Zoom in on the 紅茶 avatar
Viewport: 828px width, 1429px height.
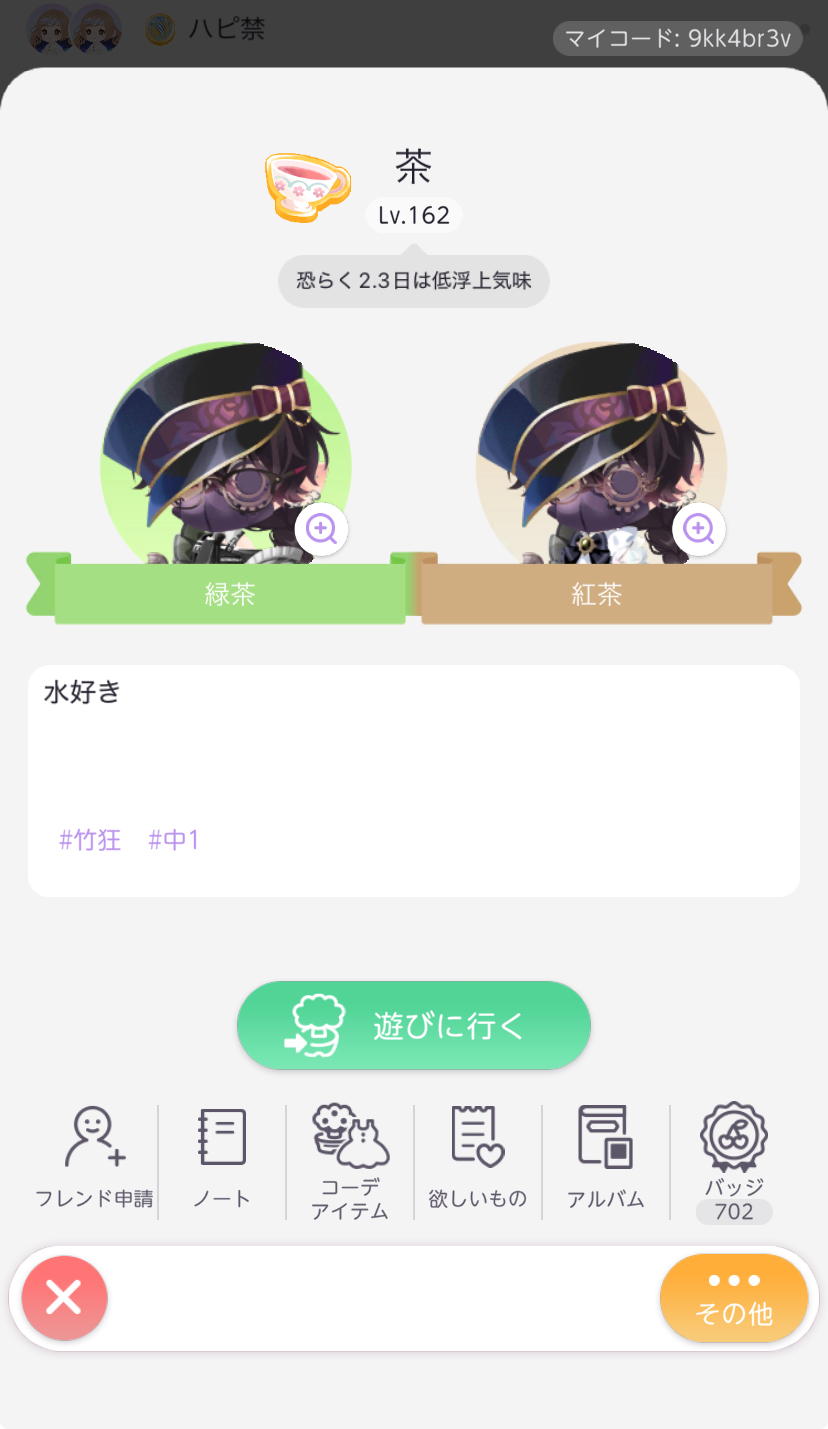pos(698,528)
